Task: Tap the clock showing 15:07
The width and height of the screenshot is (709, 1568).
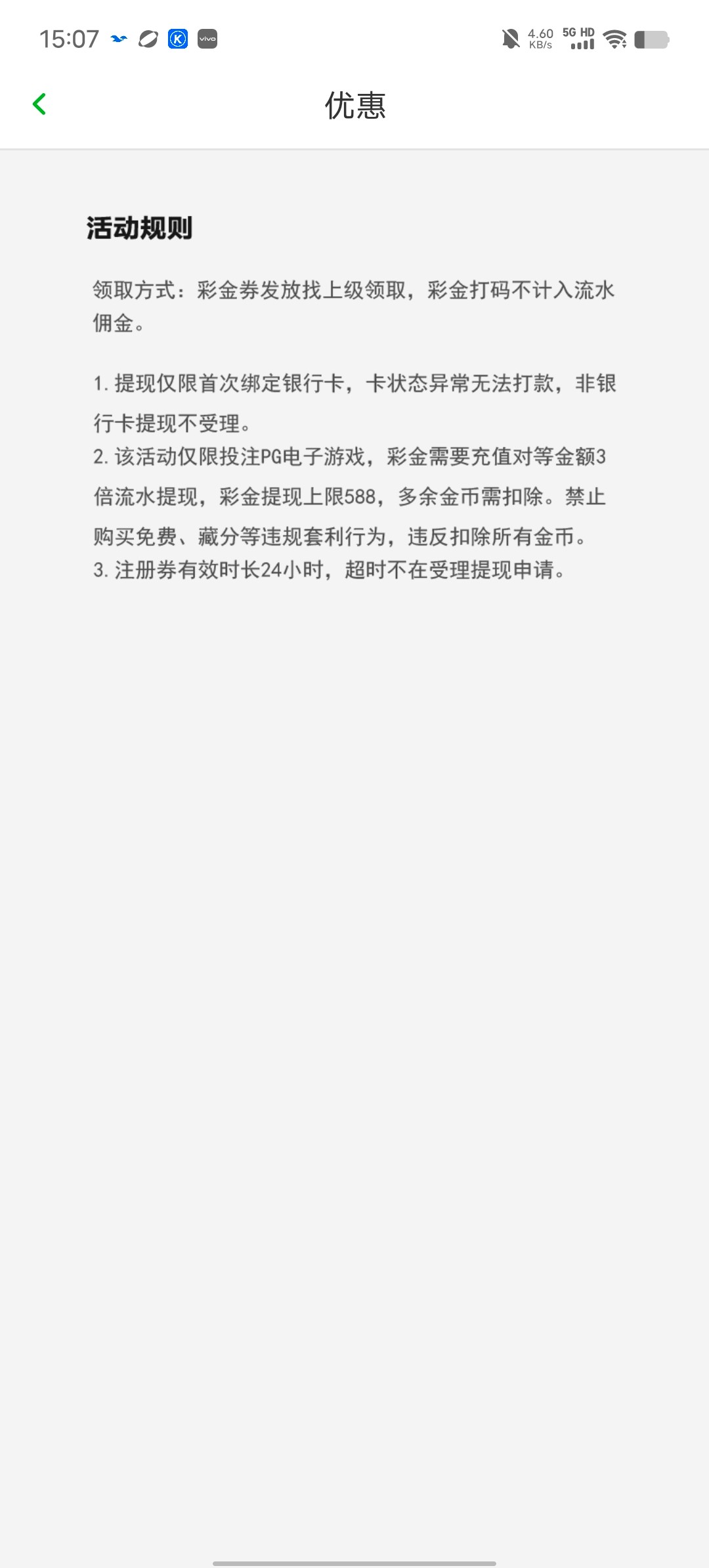Action: (70, 39)
